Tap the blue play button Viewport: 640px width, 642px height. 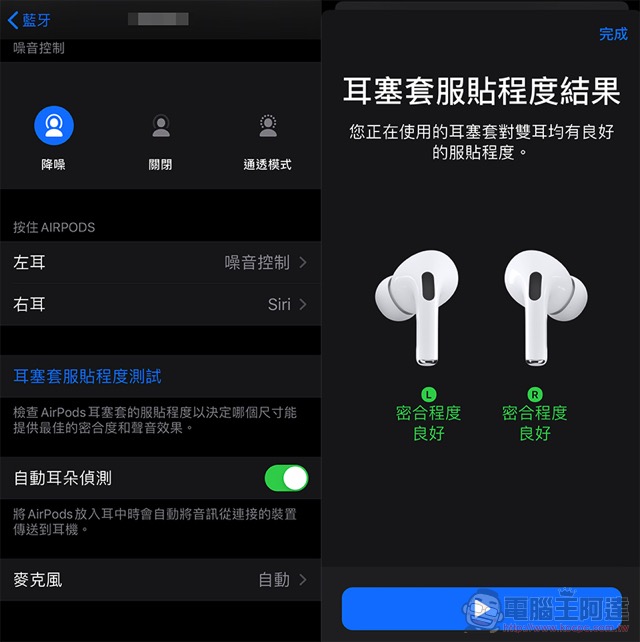tap(481, 608)
